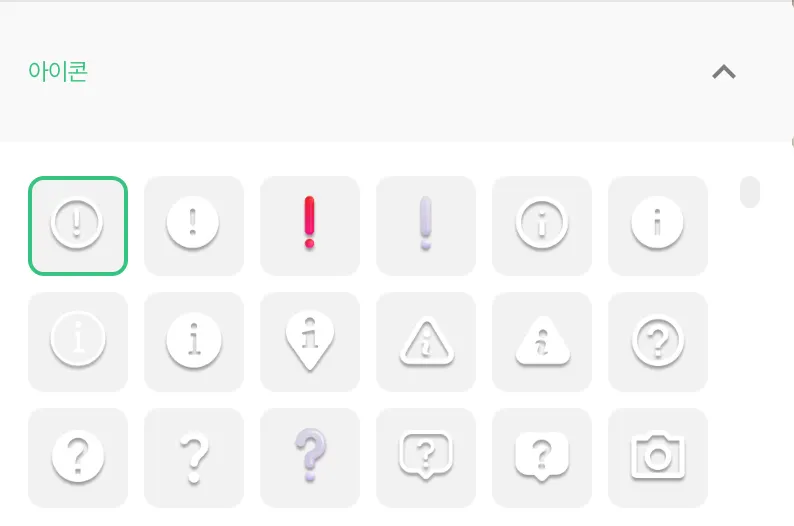This screenshot has height=526, width=794.
Task: Select the outlined triangle info icon
Action: point(425,341)
